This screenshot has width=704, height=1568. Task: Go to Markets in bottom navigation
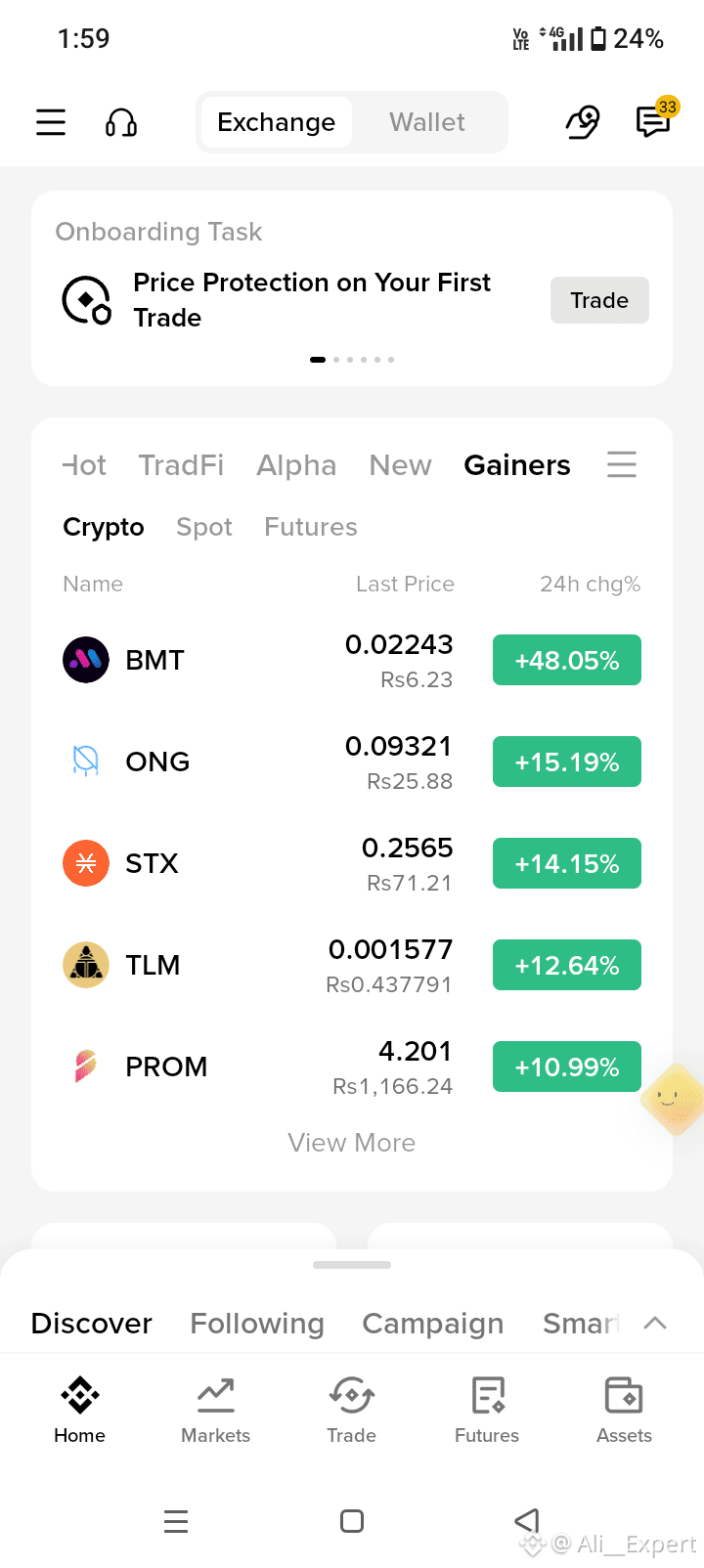pos(216,1411)
